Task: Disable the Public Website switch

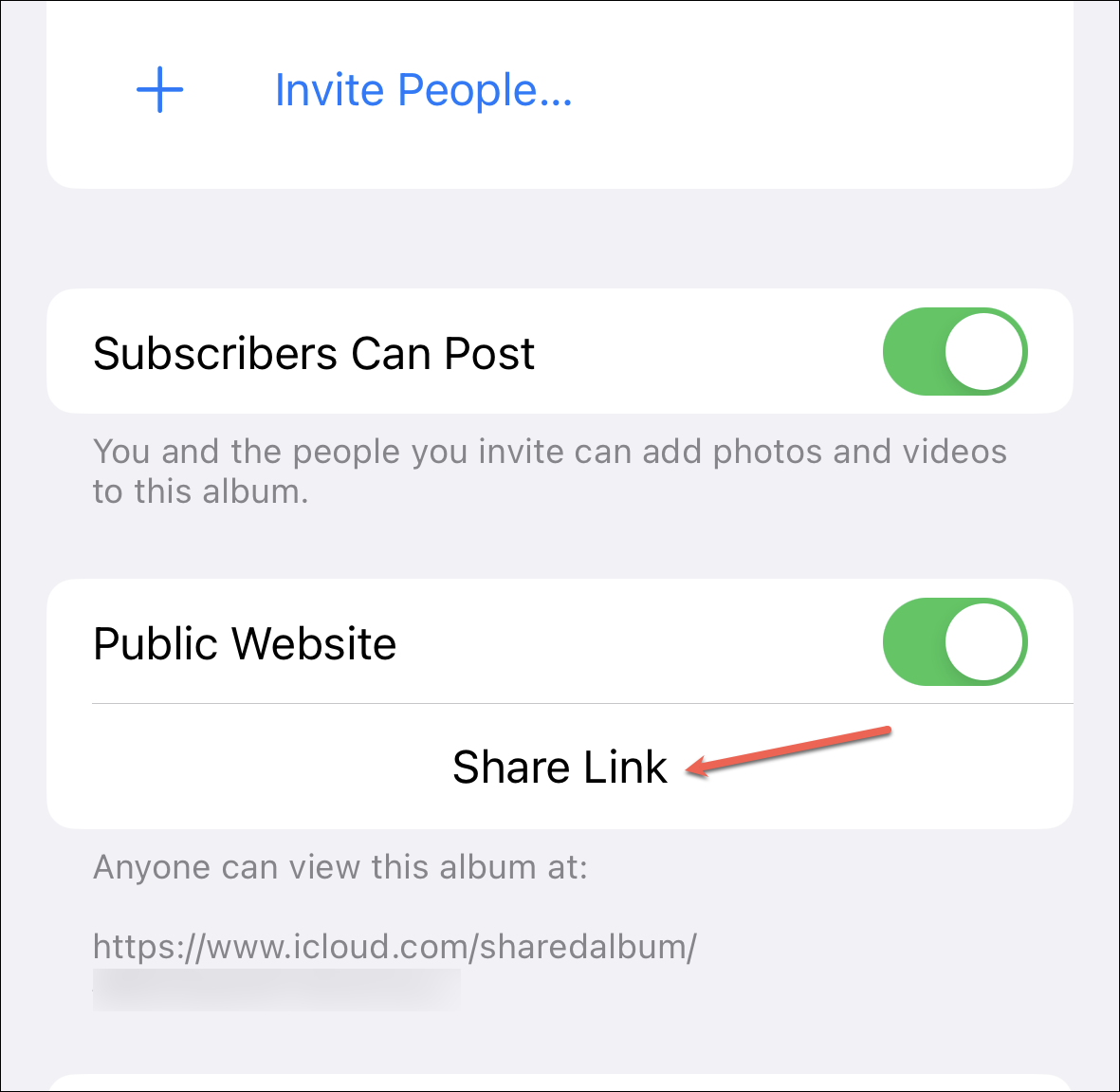Action: click(955, 641)
